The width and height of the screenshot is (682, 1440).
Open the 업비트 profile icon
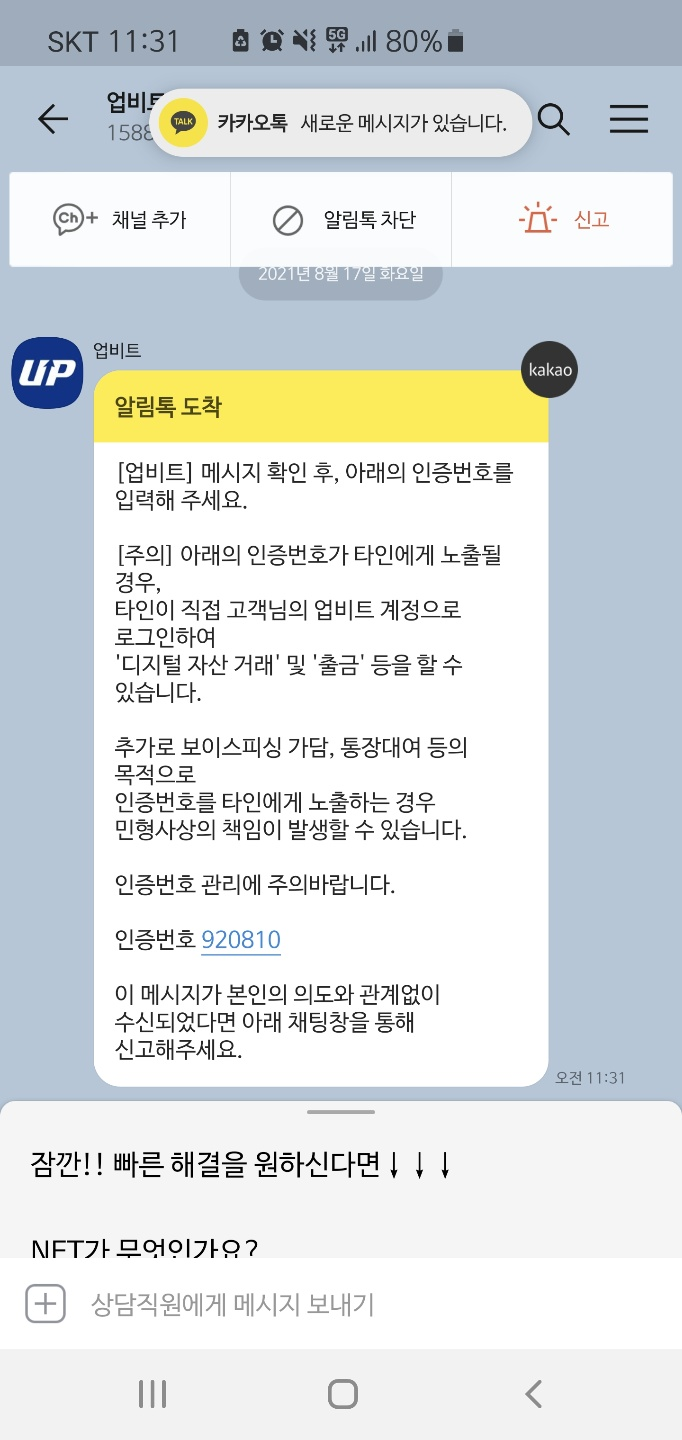(46, 373)
